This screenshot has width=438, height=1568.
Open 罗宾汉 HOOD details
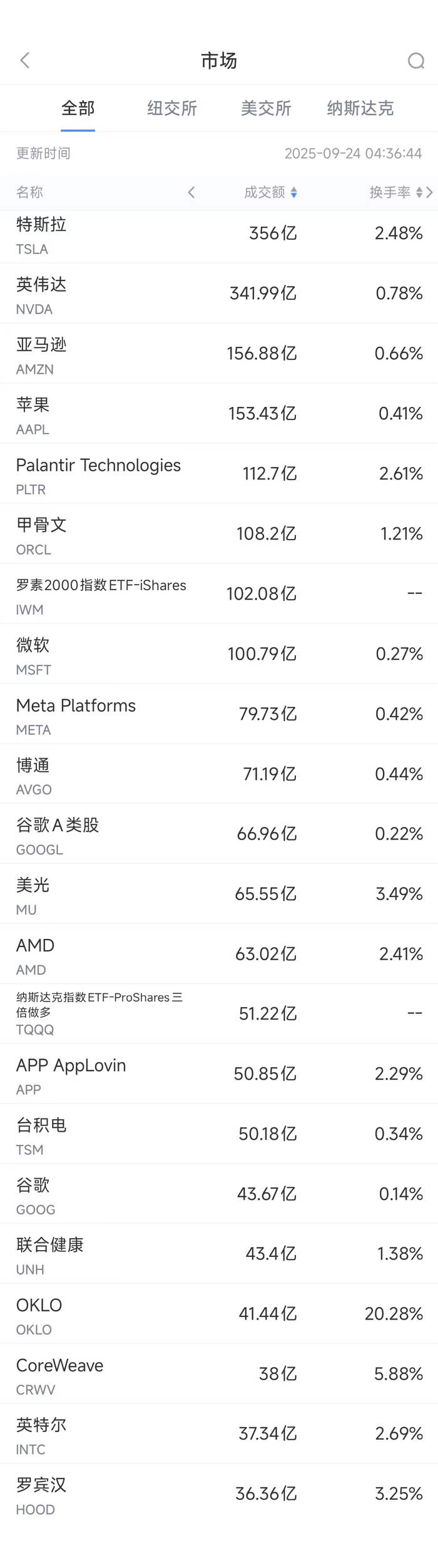(219, 1494)
